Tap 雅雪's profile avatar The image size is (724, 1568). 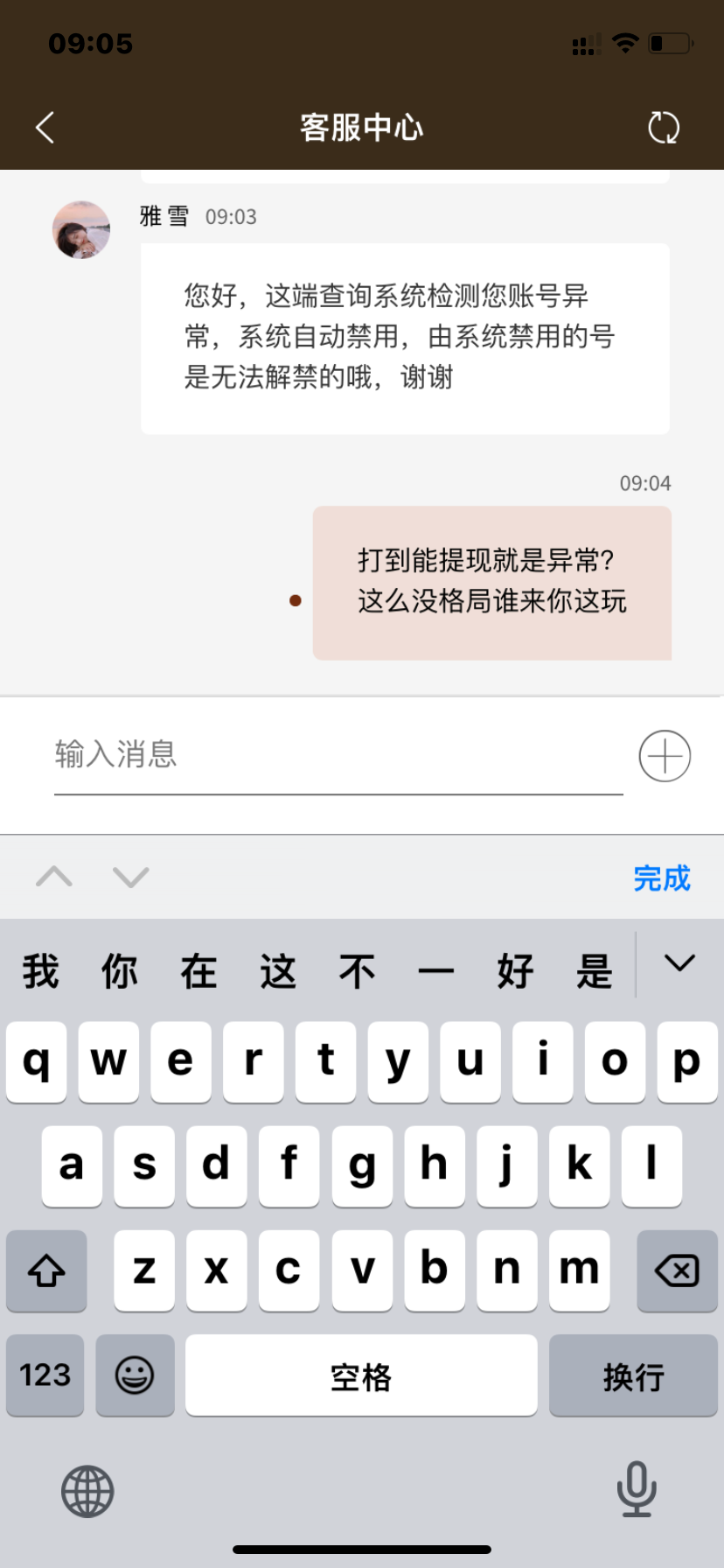(x=80, y=229)
